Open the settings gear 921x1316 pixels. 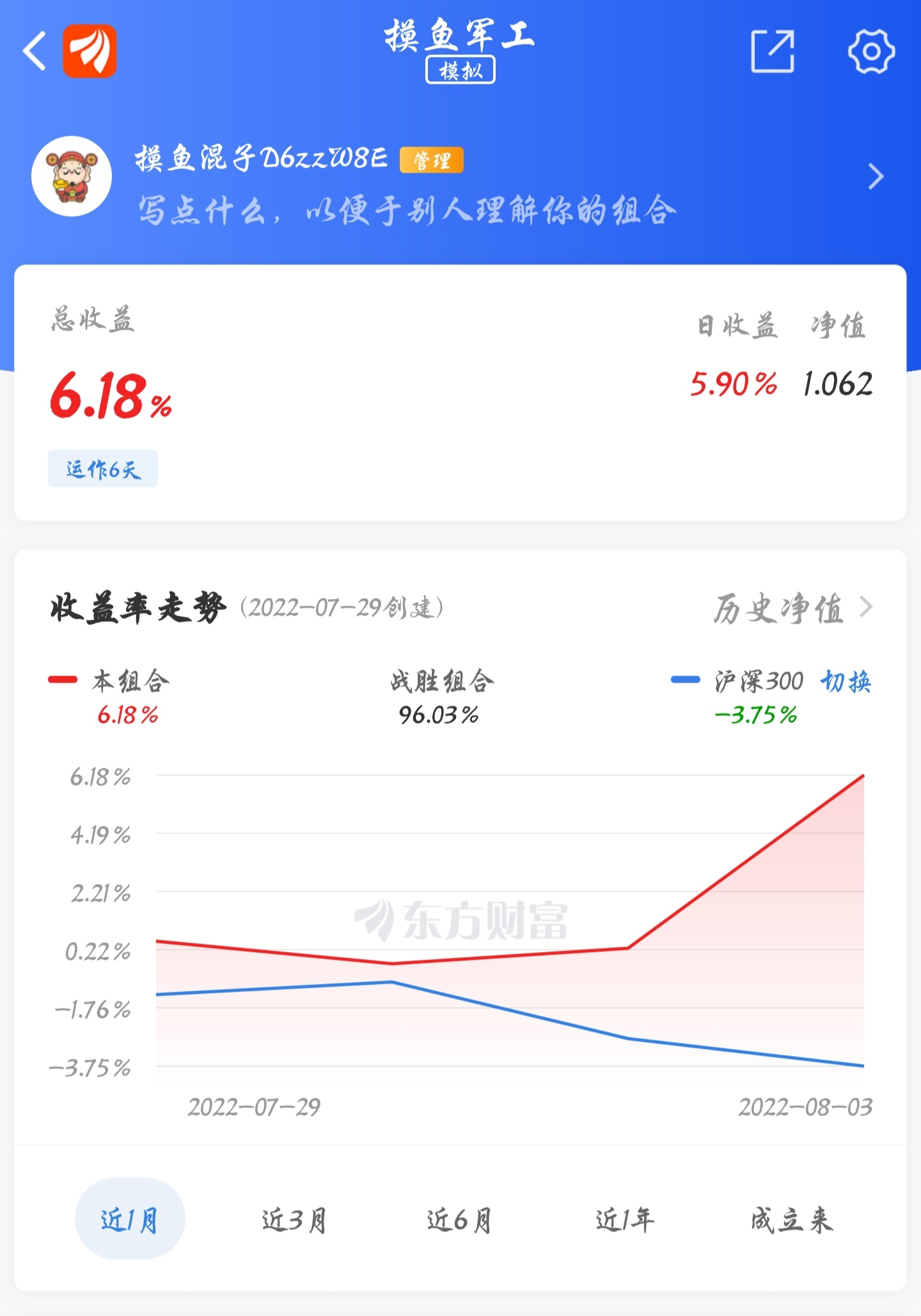(871, 51)
